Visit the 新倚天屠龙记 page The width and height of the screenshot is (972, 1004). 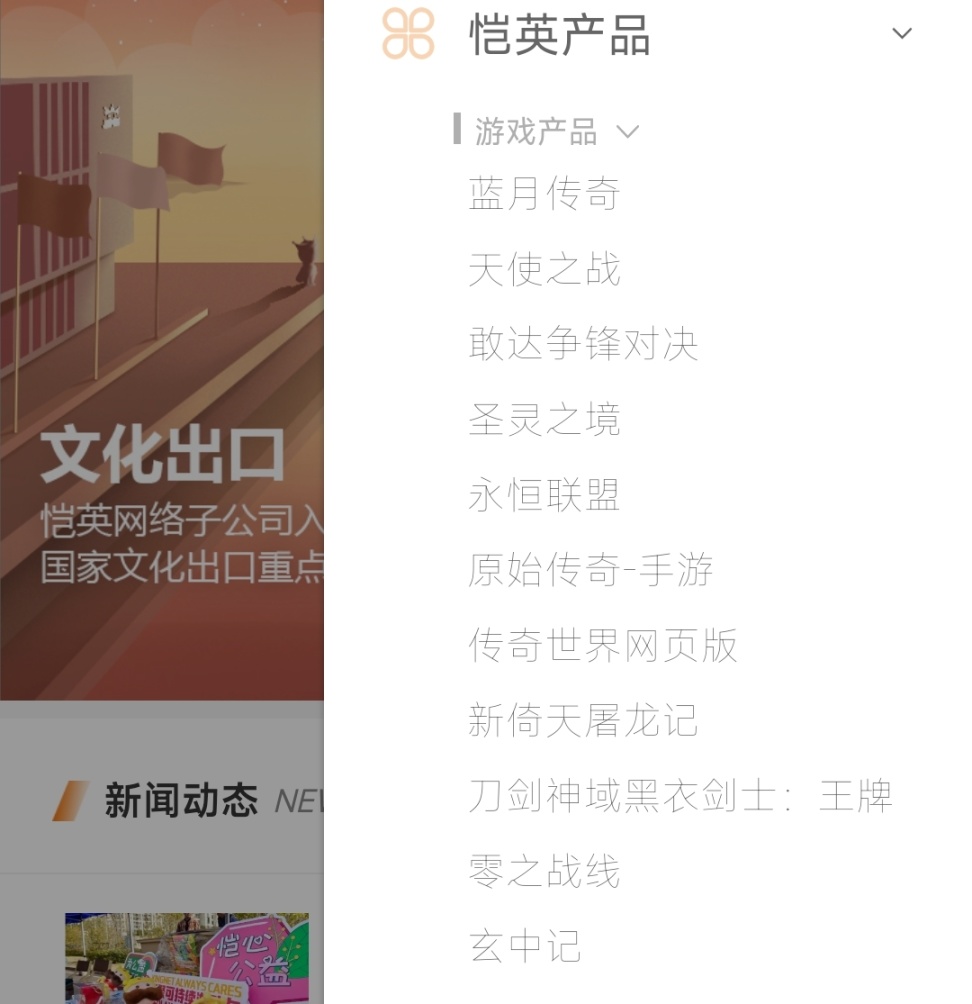click(x=583, y=721)
